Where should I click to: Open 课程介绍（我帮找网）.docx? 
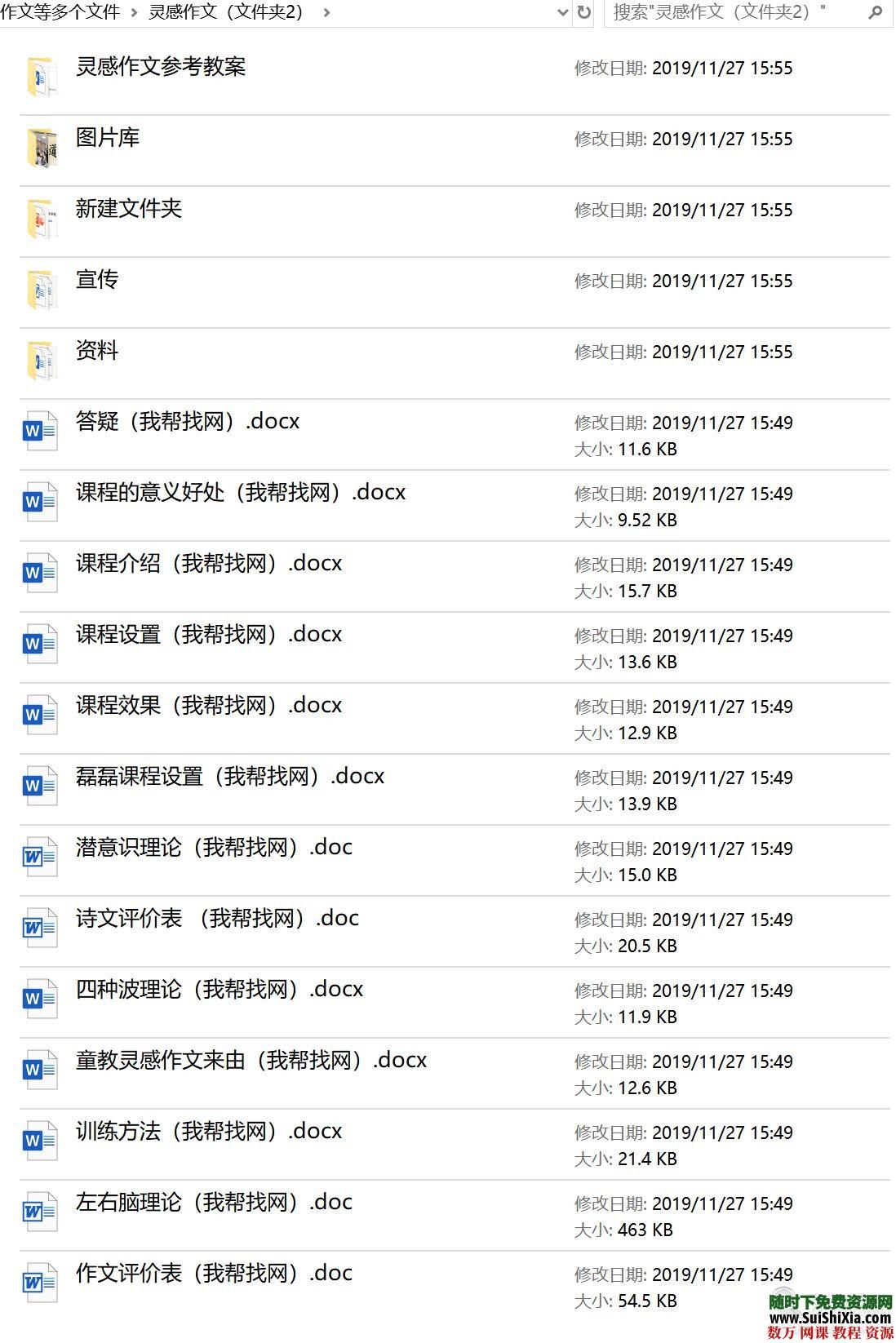tap(208, 564)
